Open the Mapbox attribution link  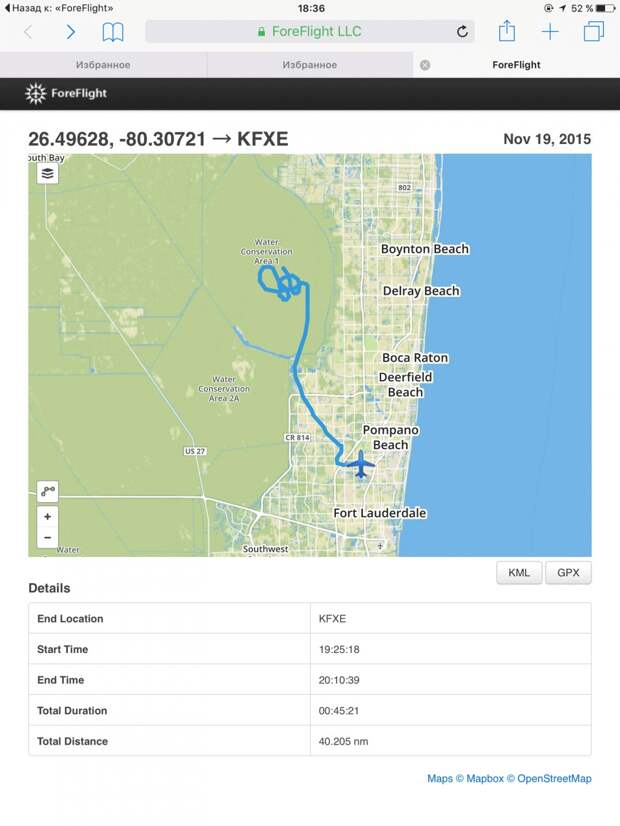pyautogui.click(x=475, y=779)
